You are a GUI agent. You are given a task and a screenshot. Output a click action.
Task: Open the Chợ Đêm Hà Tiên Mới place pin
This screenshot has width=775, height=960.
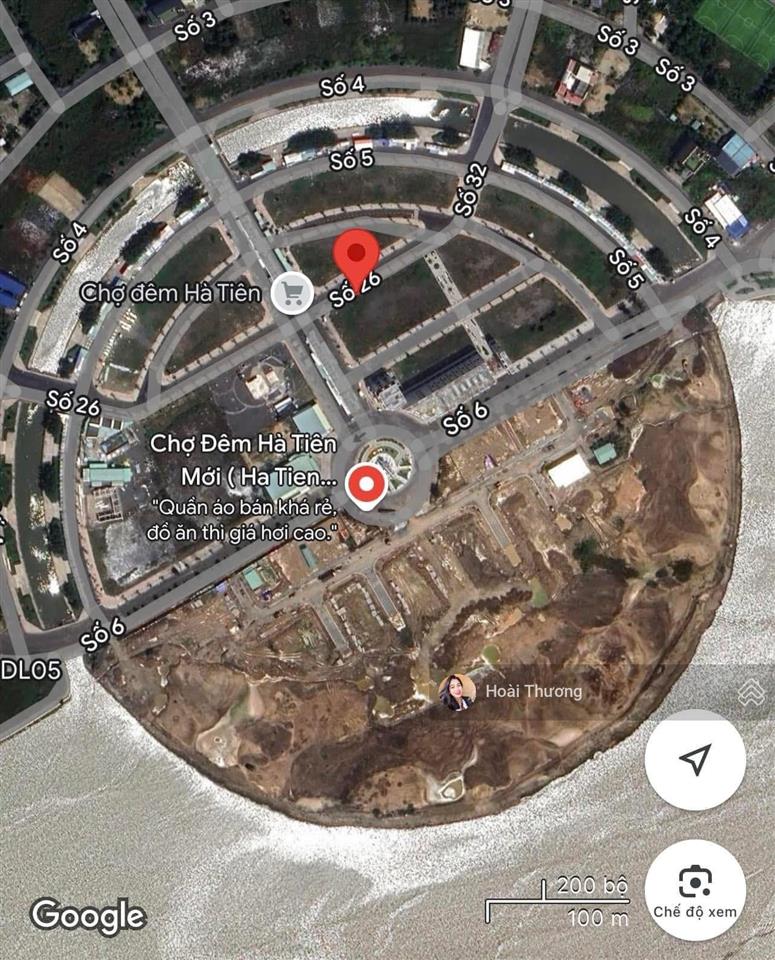click(366, 487)
